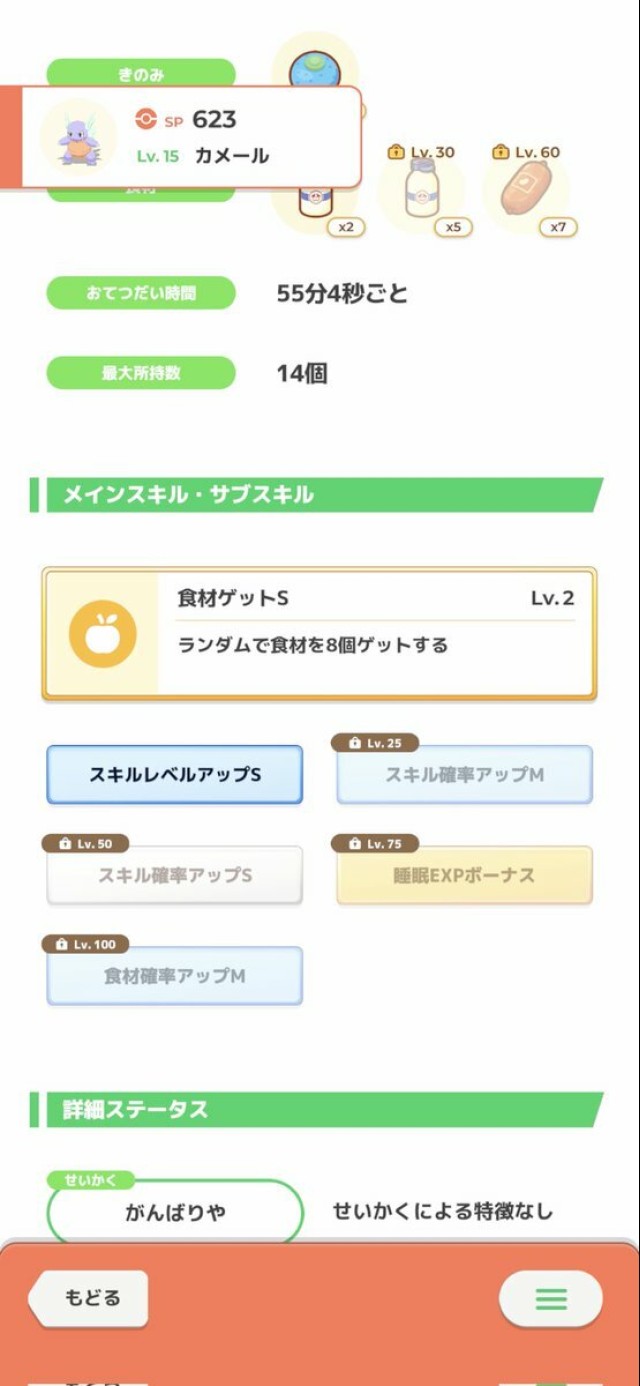Open the hamburger menu button
This screenshot has height=1386, width=640.
coord(551,1299)
